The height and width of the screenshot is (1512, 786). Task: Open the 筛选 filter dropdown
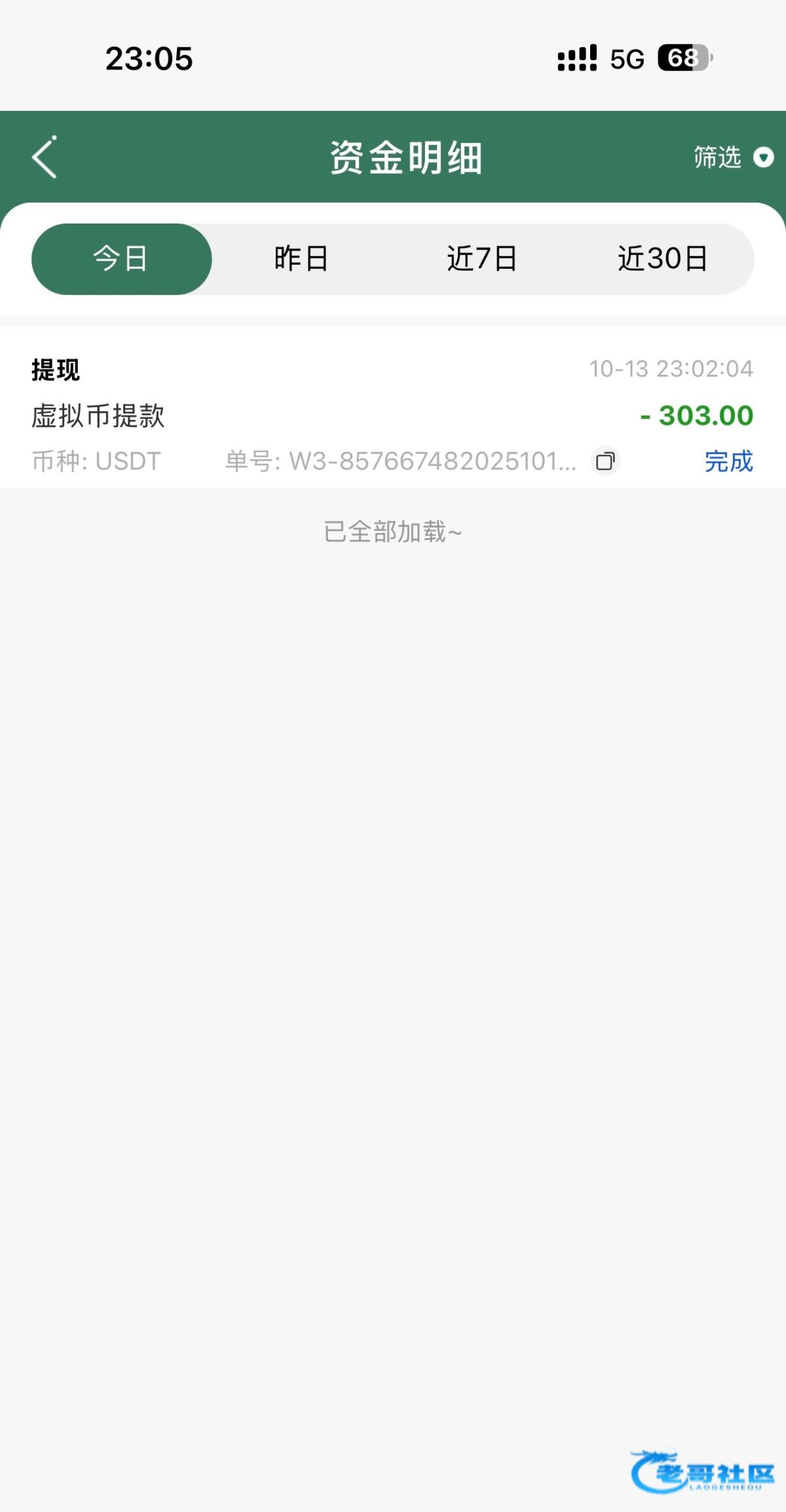tap(732, 157)
